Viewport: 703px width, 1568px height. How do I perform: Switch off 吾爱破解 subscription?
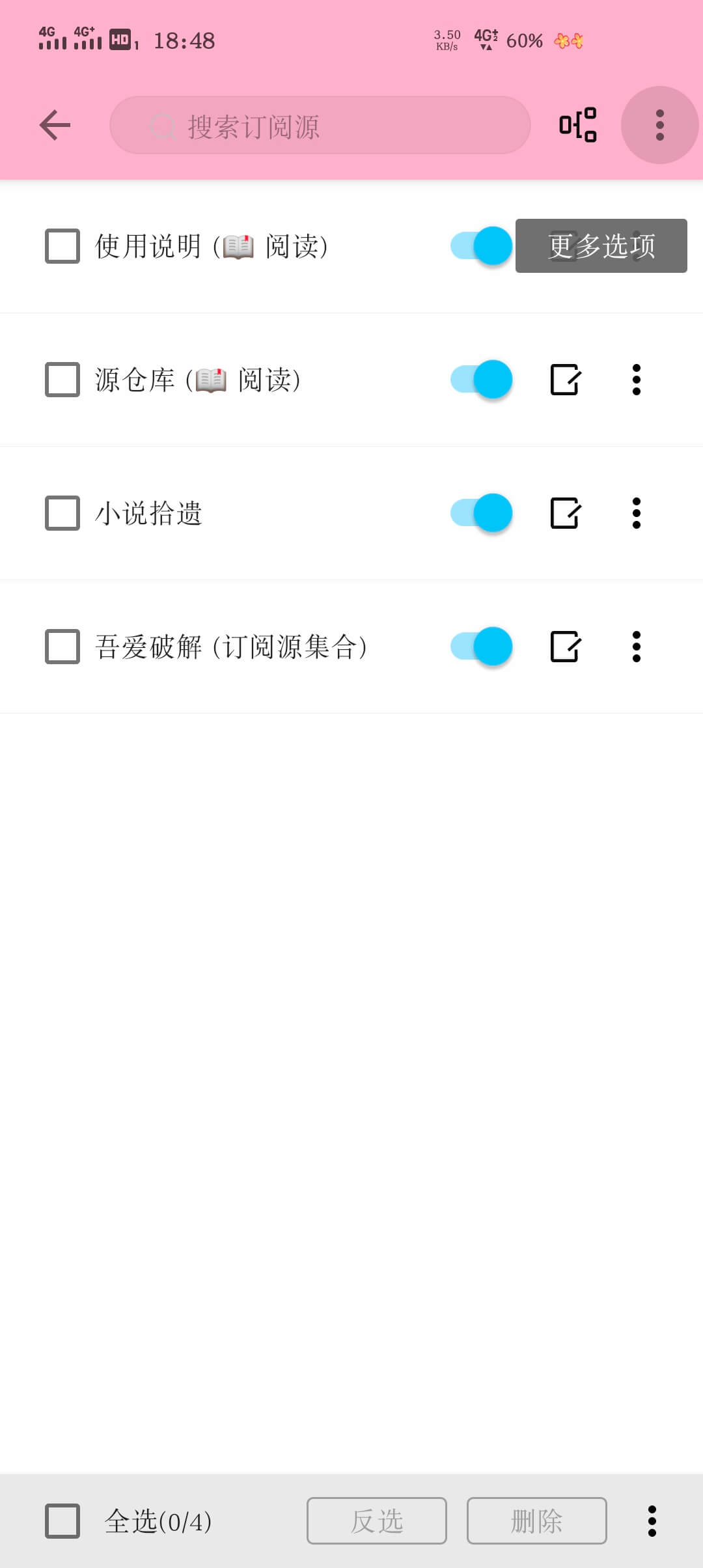[482, 647]
